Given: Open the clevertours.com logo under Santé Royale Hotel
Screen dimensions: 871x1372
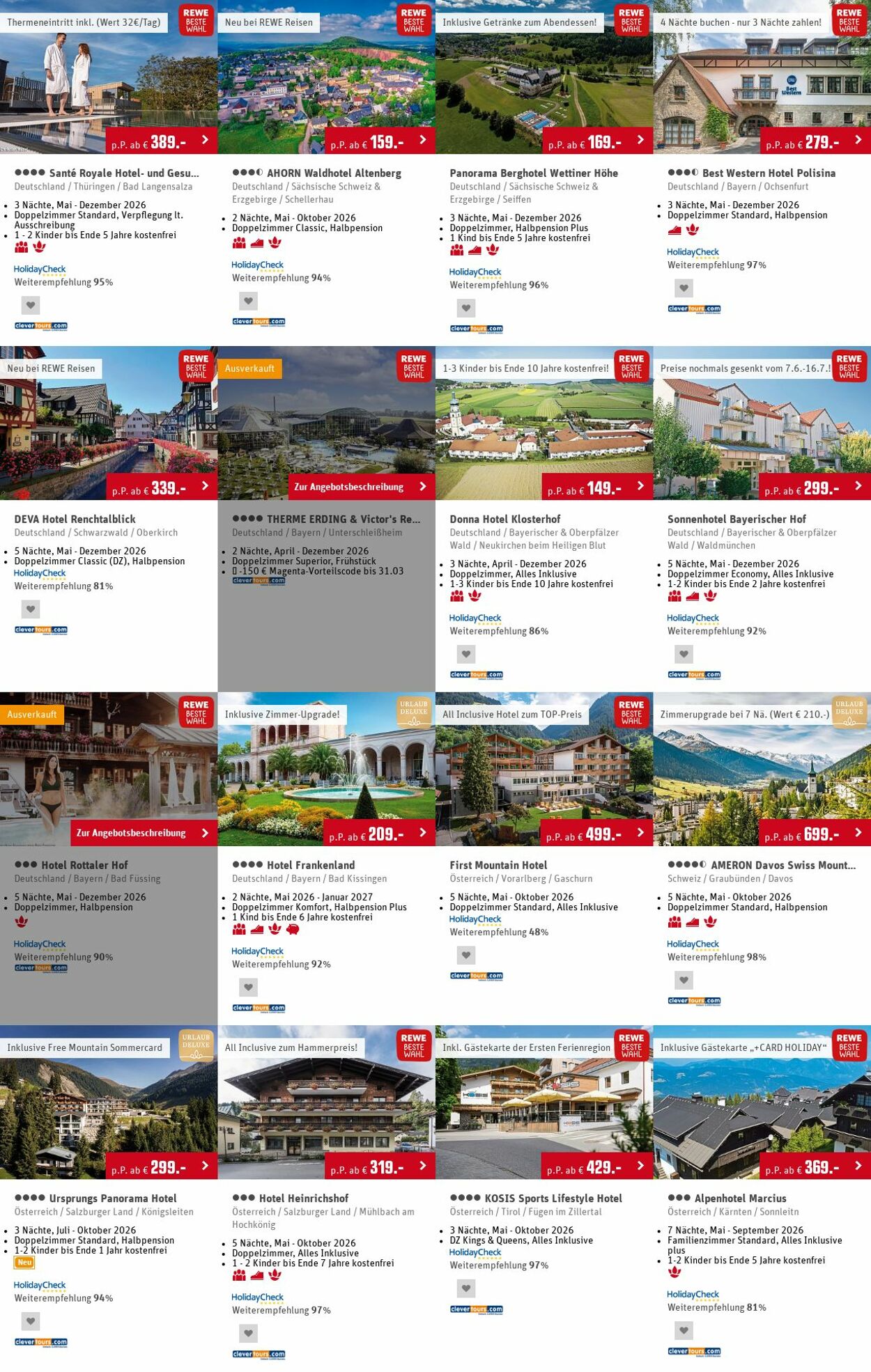Looking at the screenshot, I should tap(40, 325).
